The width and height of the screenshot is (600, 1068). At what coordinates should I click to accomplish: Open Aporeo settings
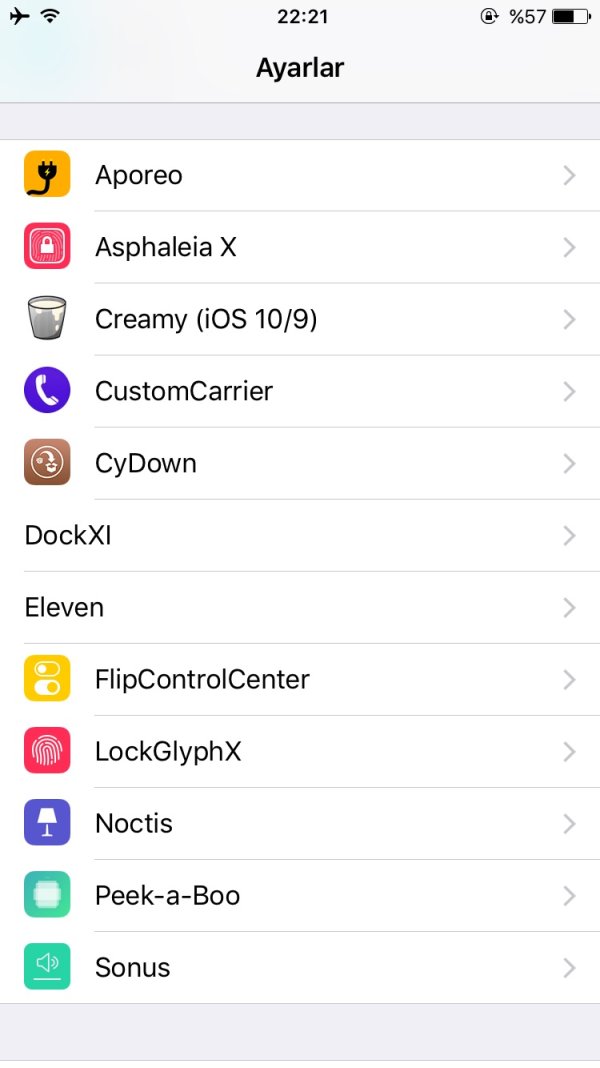click(x=300, y=175)
